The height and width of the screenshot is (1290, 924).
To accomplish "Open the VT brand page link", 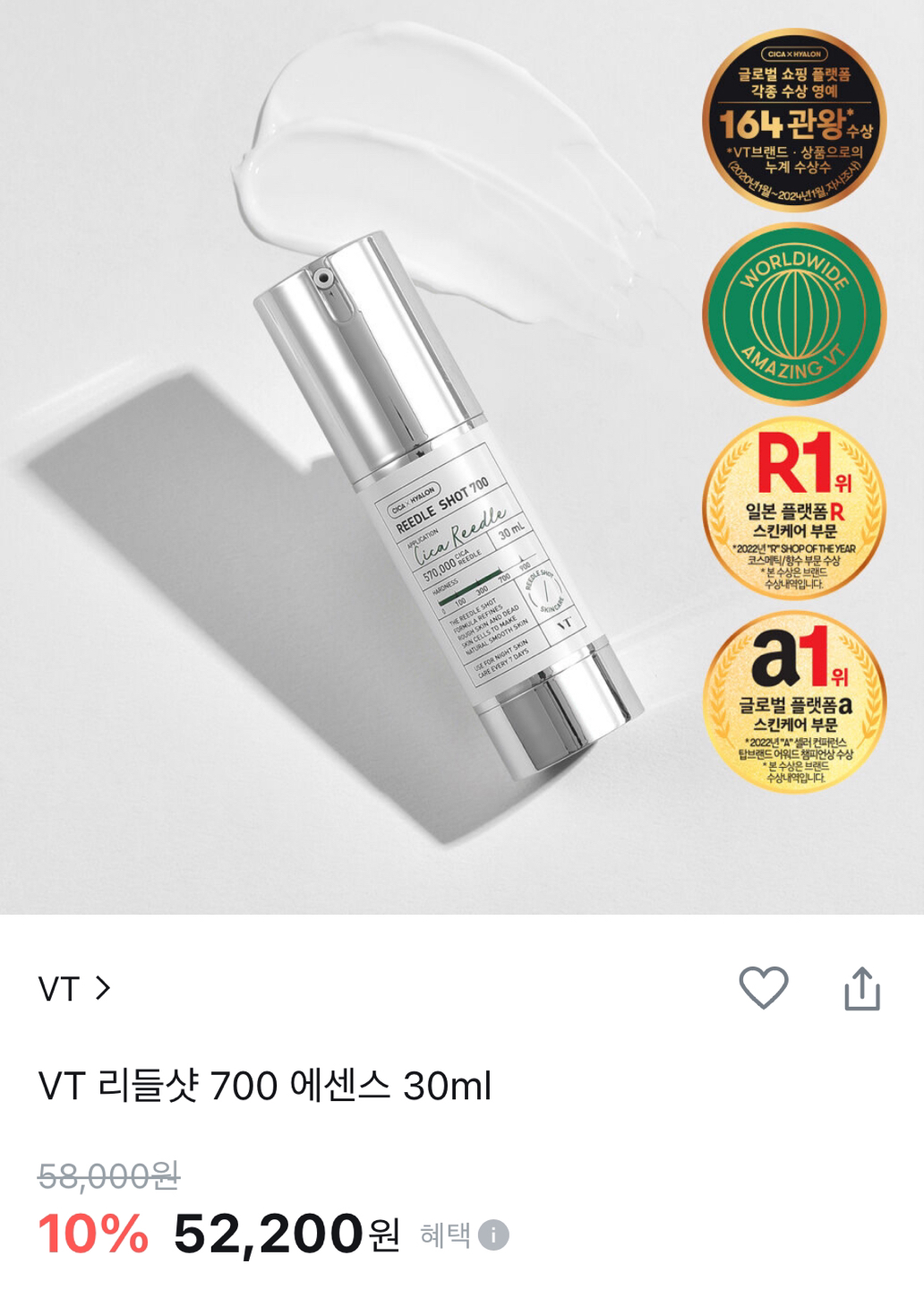I will [x=74, y=989].
